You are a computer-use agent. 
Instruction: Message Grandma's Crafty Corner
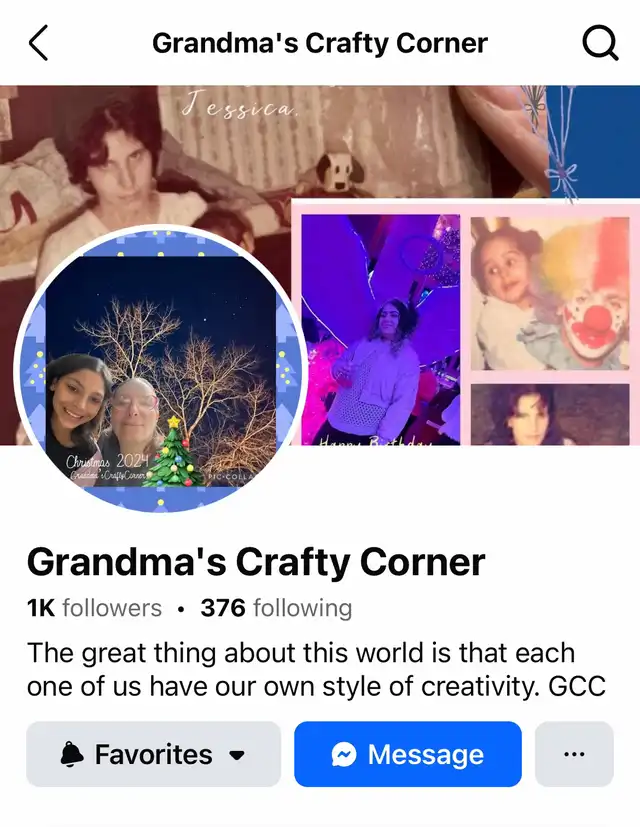[x=408, y=754]
